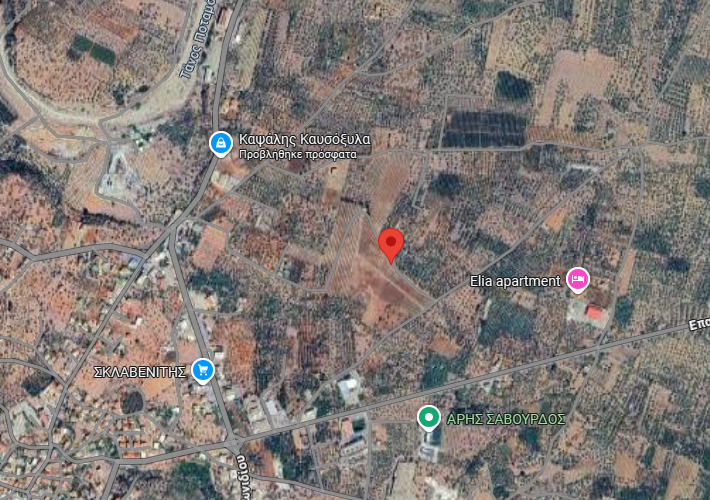This screenshot has width=710, height=500.
Task: Tap the red dropped location pin
Action: coord(391,243)
